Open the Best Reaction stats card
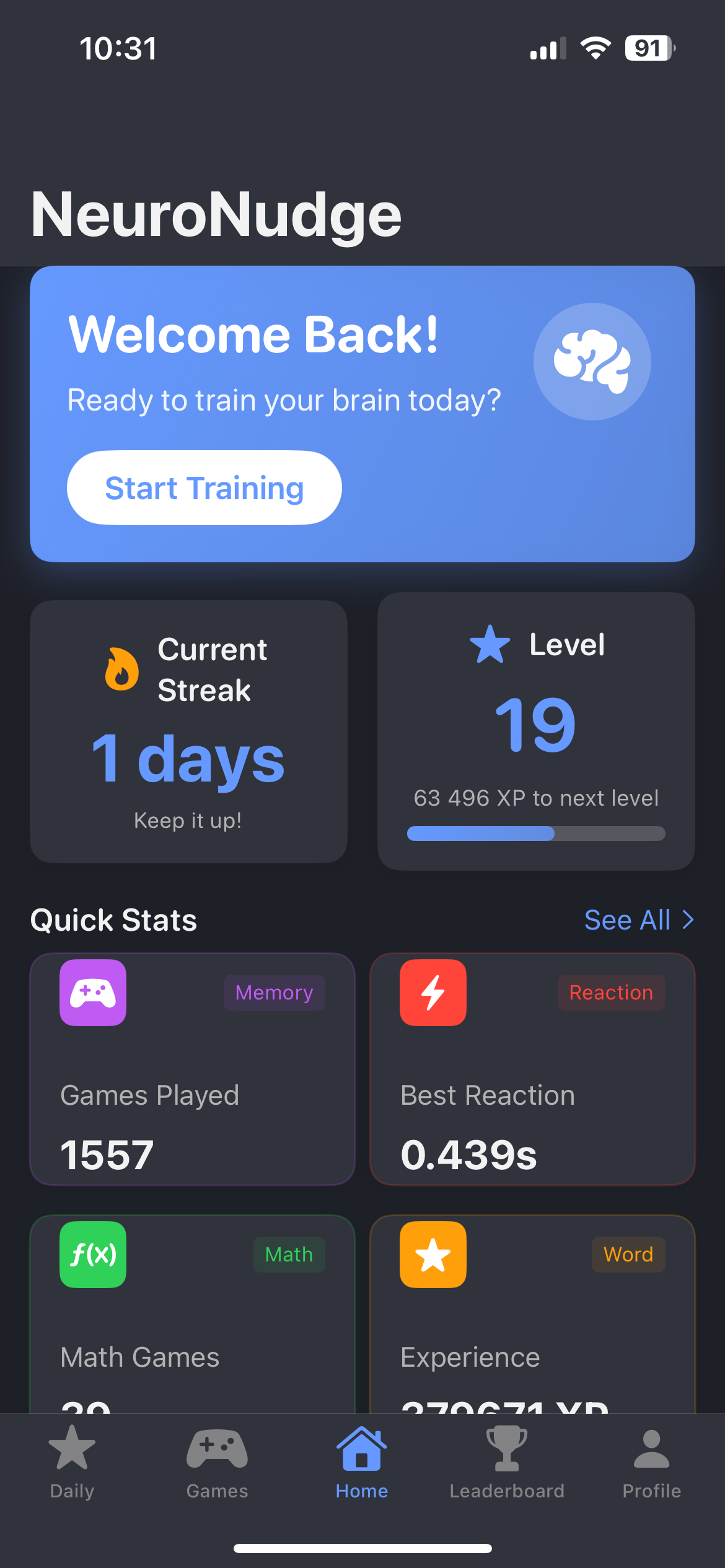This screenshot has height=1568, width=725. (532, 1068)
